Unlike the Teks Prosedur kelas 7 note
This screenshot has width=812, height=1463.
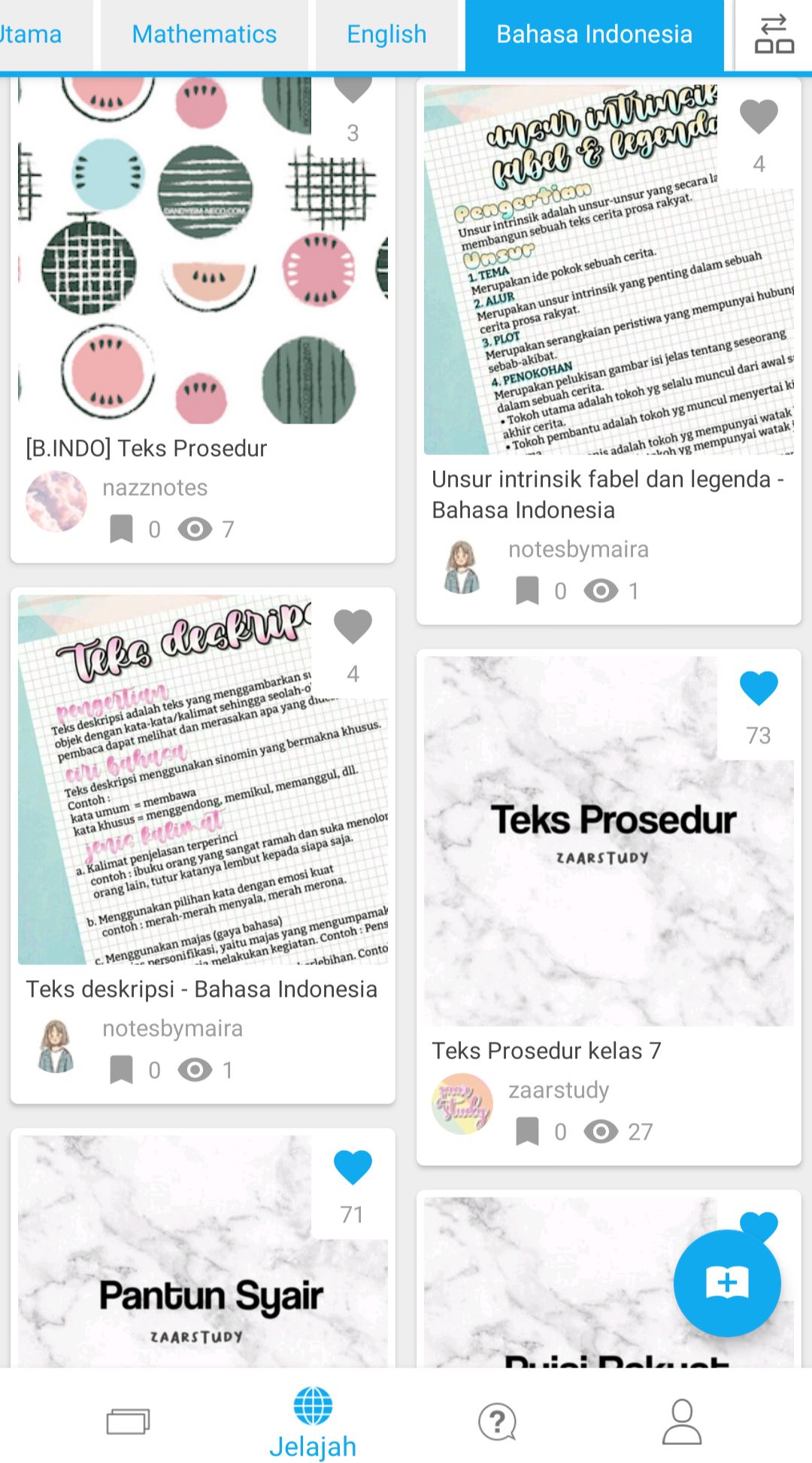(759, 689)
